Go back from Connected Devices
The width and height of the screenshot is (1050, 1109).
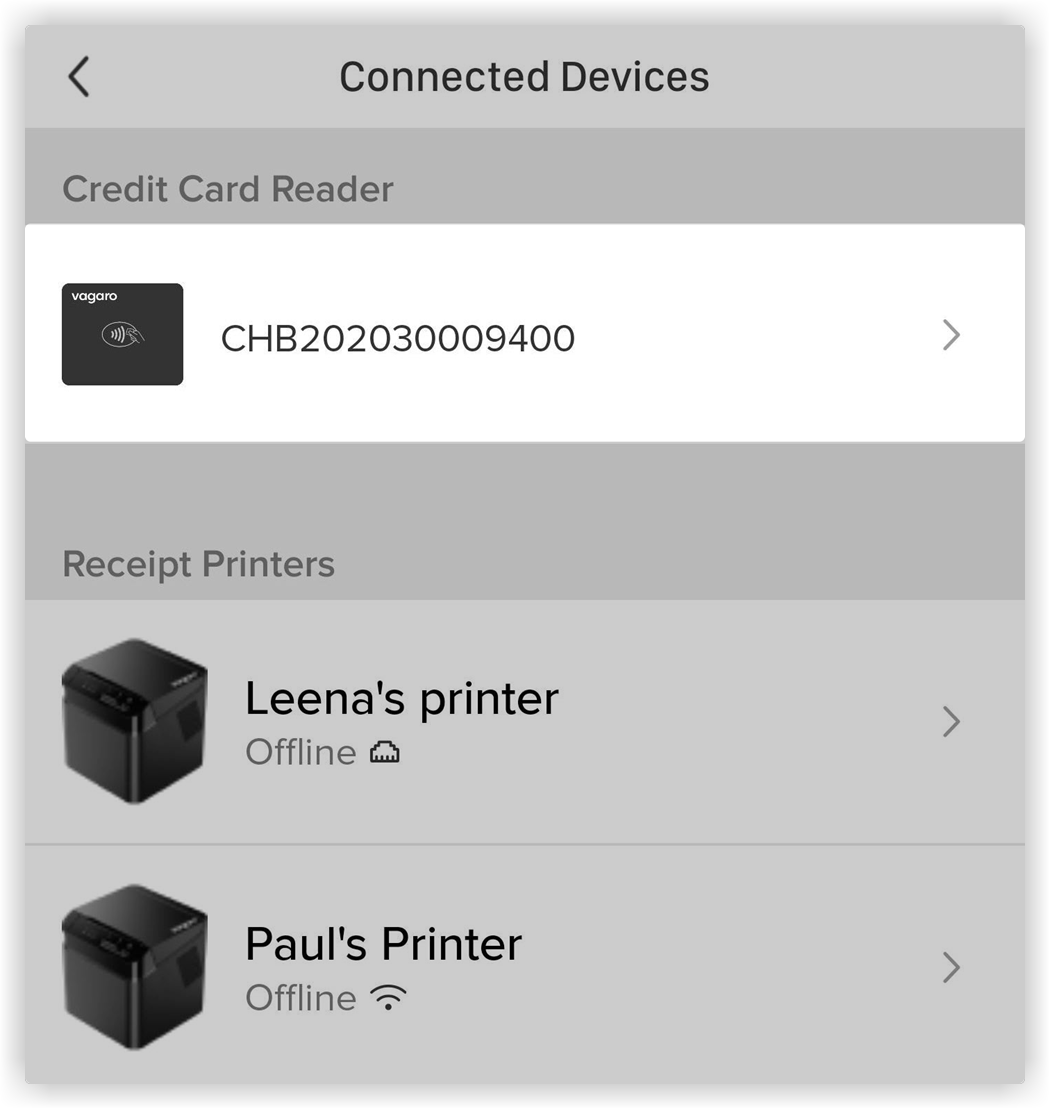(79, 77)
